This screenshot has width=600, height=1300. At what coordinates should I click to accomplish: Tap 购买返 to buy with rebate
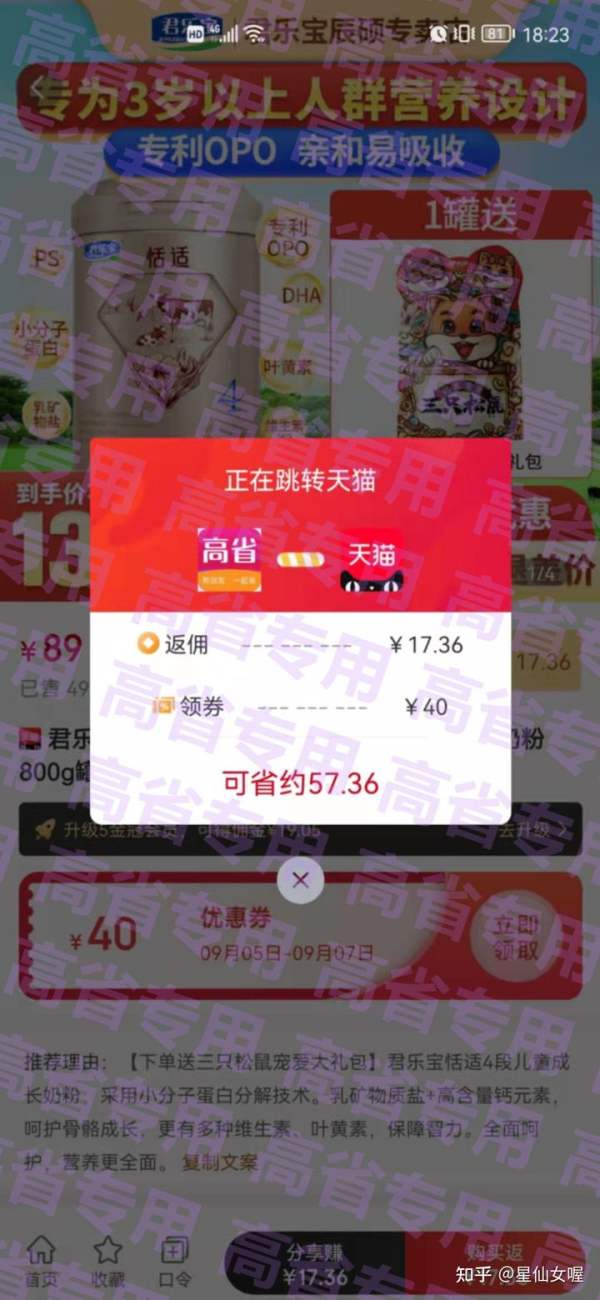[x=494, y=1264]
